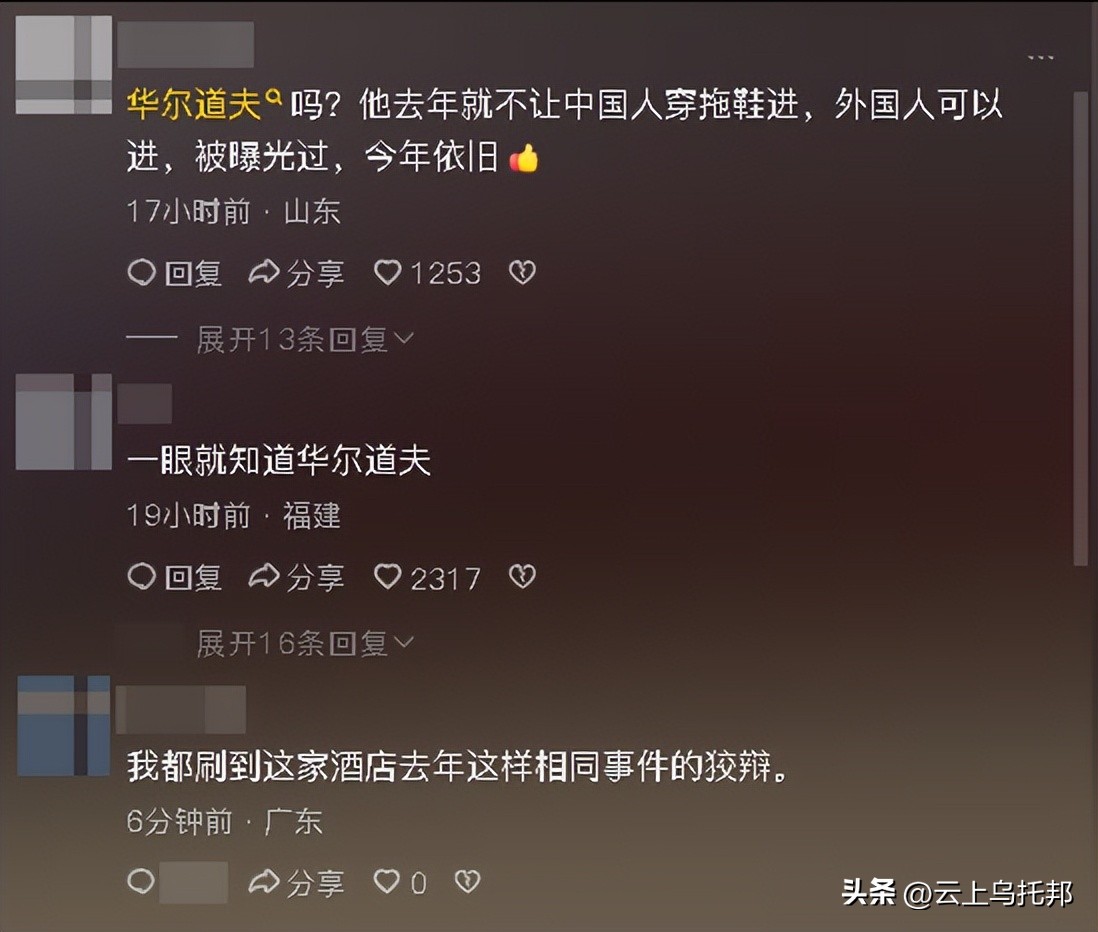Like the comment with 2317 likes
Image resolution: width=1098 pixels, height=932 pixels.
coord(427,577)
